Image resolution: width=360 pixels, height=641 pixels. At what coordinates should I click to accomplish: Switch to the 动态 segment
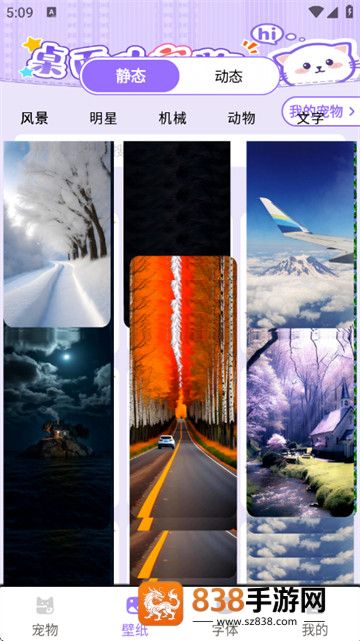click(229, 76)
